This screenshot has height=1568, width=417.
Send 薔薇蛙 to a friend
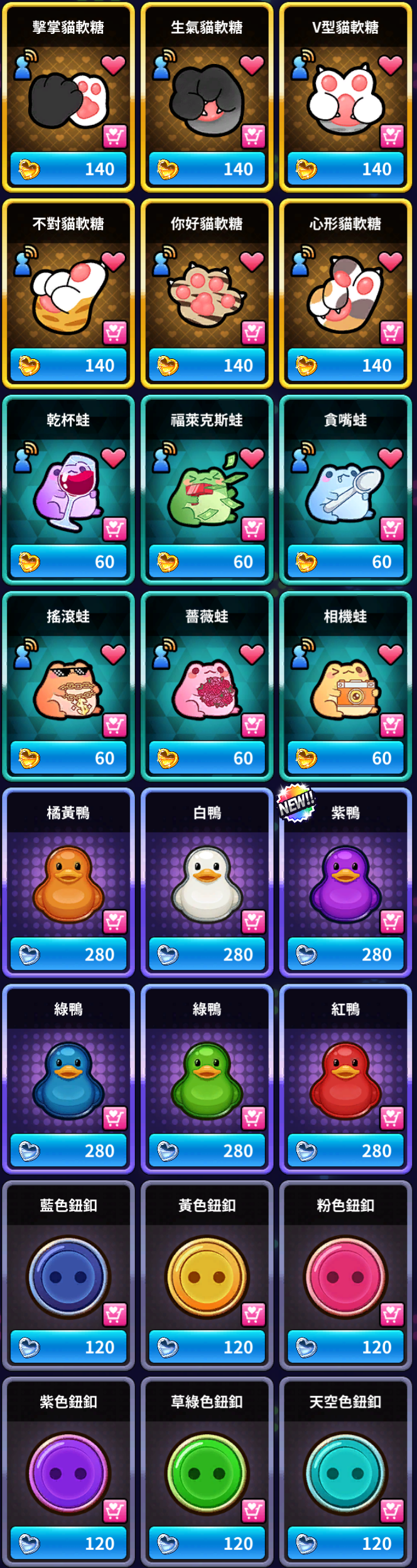pos(163,653)
